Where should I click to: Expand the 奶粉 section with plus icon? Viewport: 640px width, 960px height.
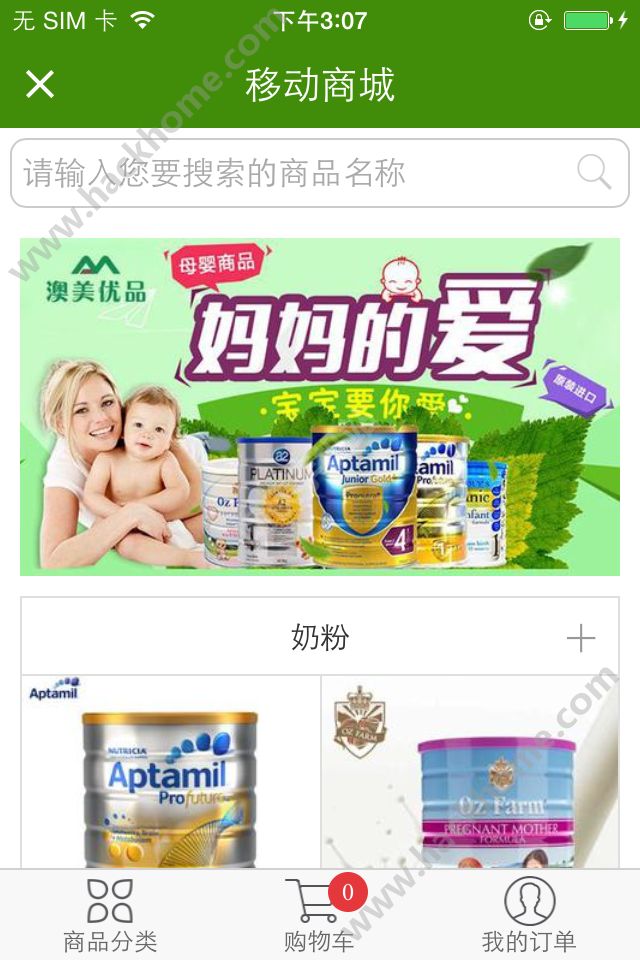[x=580, y=638]
